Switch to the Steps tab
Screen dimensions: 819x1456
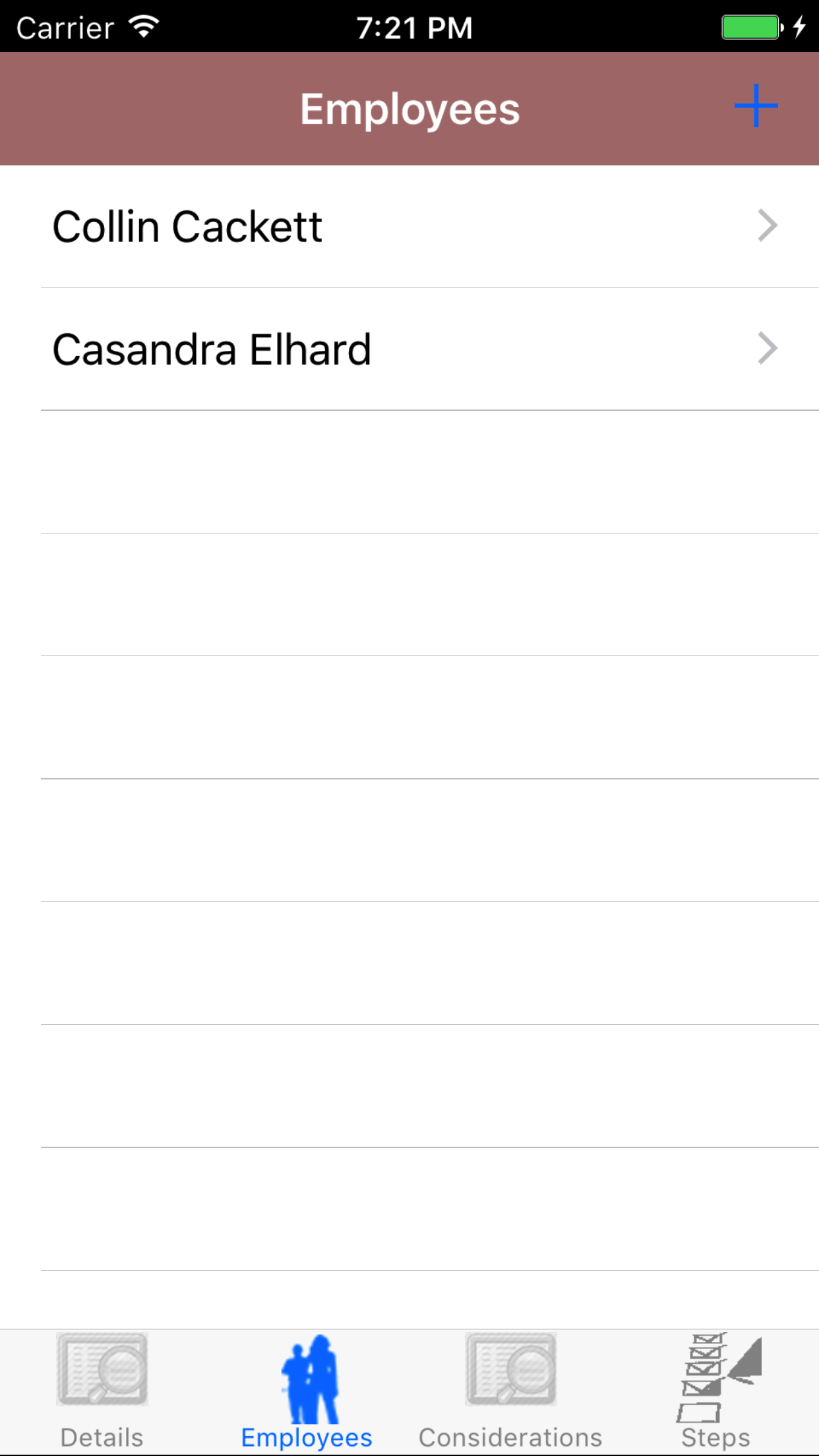716,1391
